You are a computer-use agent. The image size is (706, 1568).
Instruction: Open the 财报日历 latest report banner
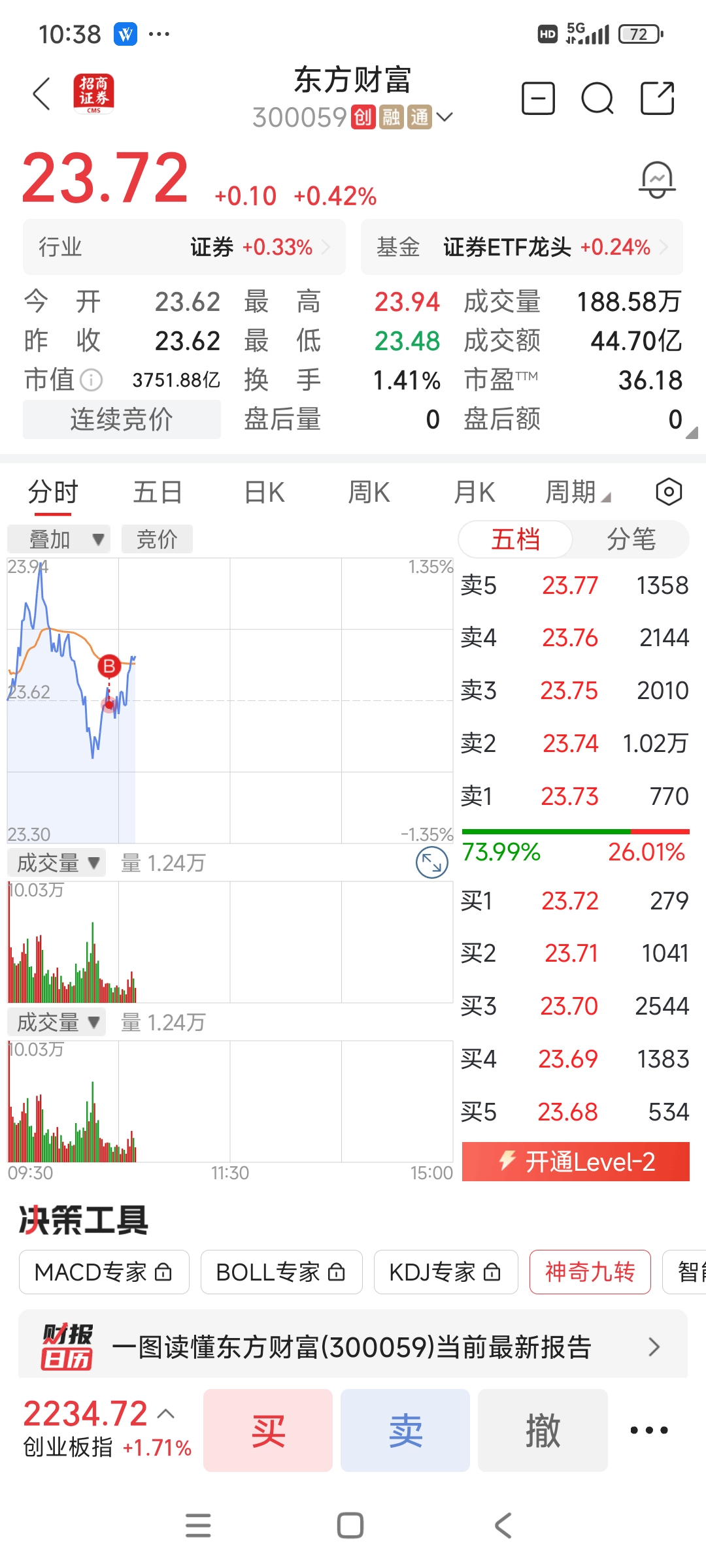pos(353,1347)
